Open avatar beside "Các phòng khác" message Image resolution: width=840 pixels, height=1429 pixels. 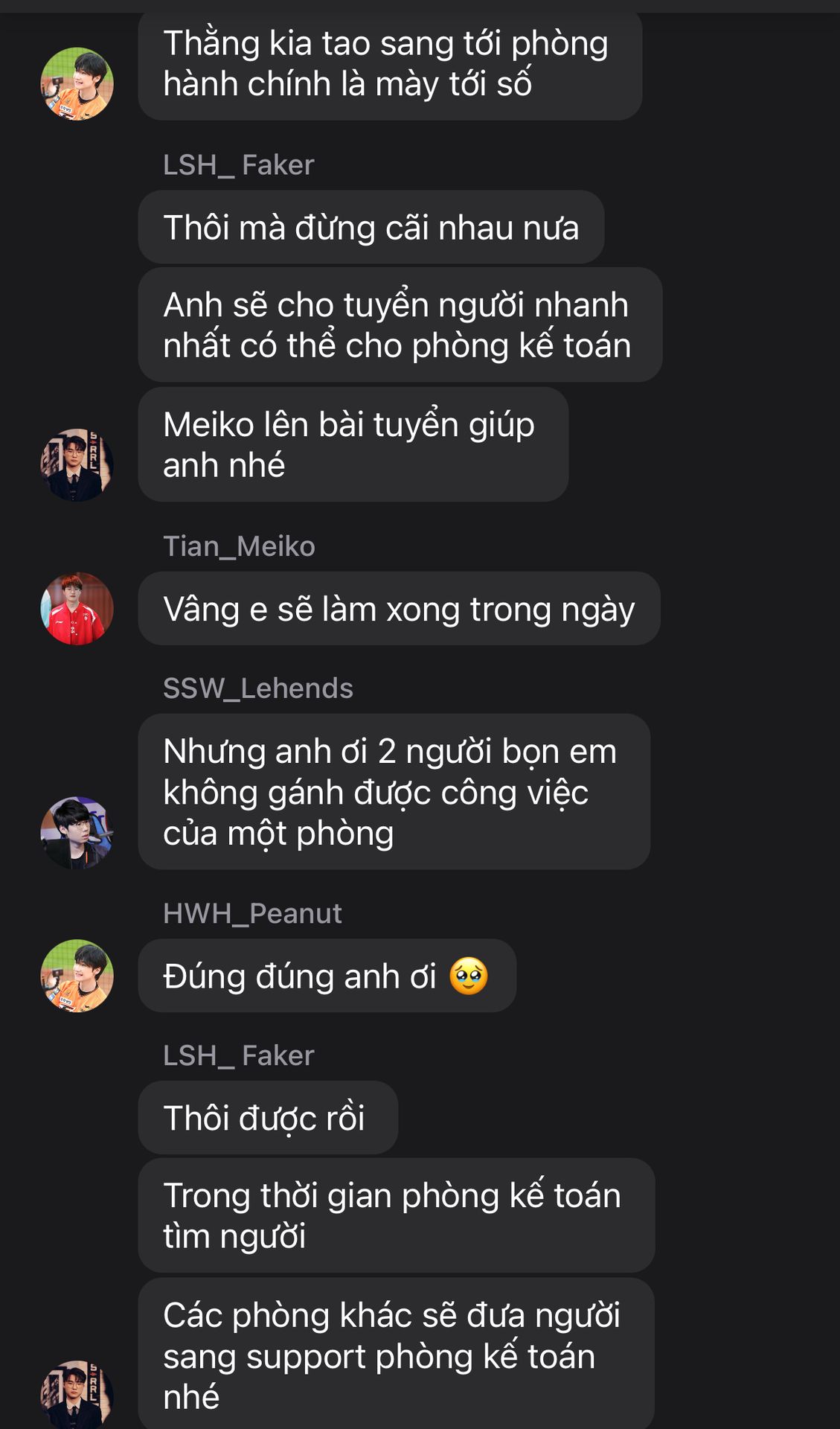[x=77, y=1393]
